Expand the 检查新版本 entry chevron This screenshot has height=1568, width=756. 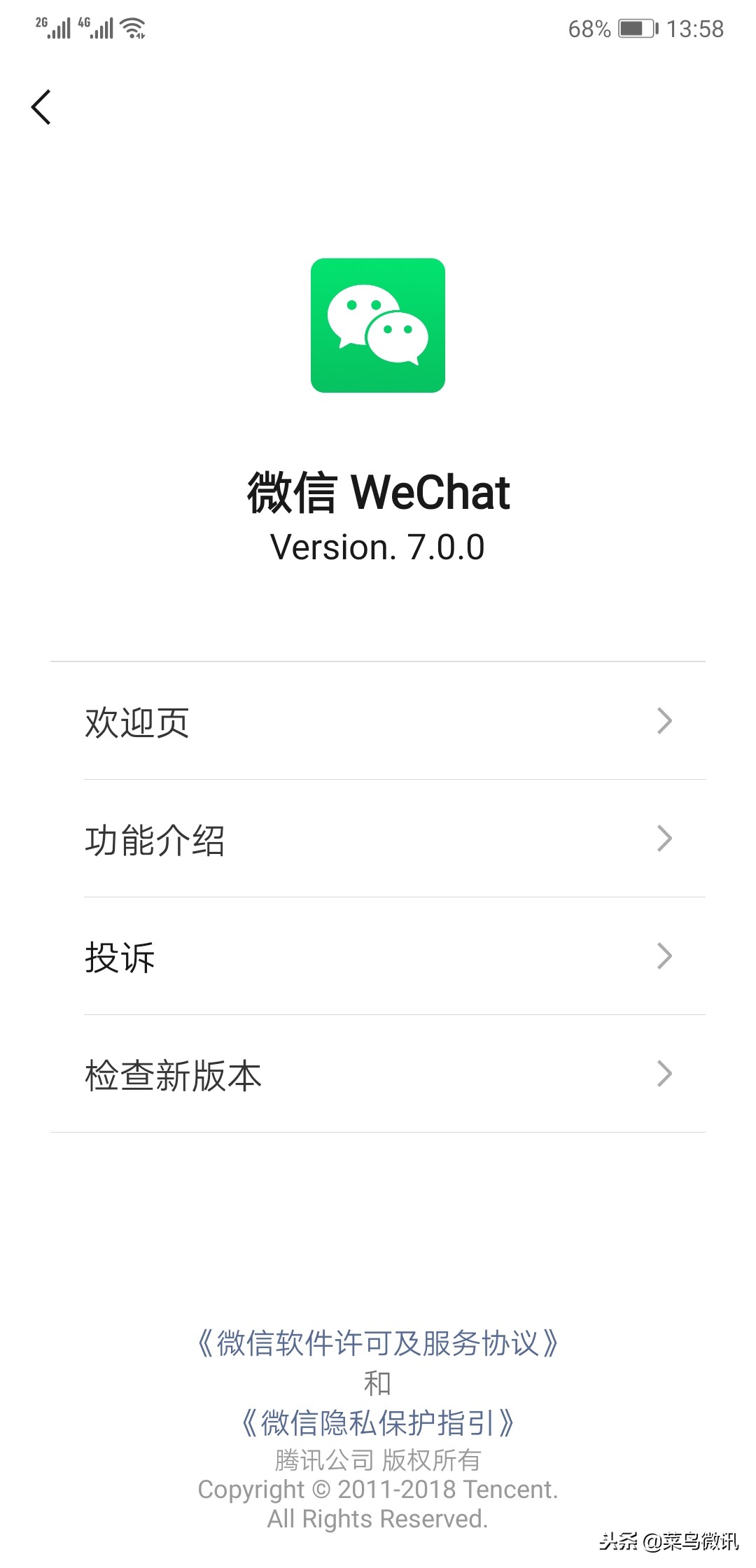point(664,1074)
